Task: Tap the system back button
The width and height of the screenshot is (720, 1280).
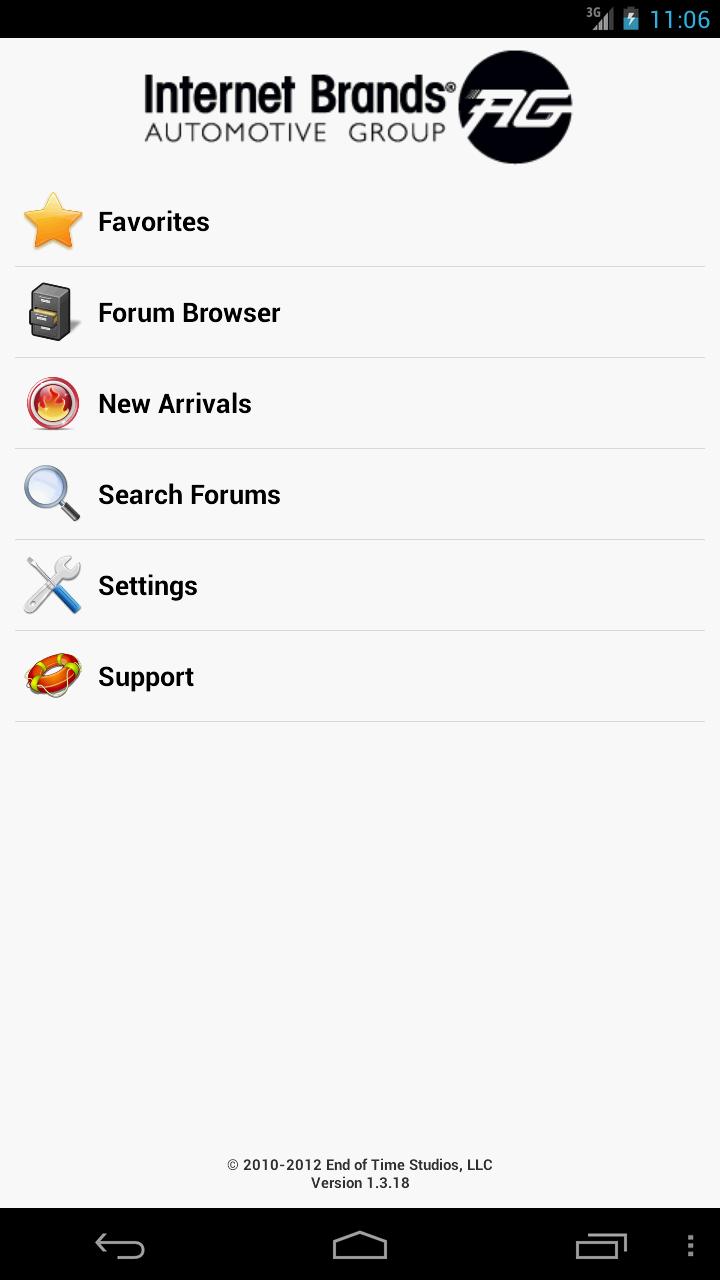Action: coord(120,1246)
